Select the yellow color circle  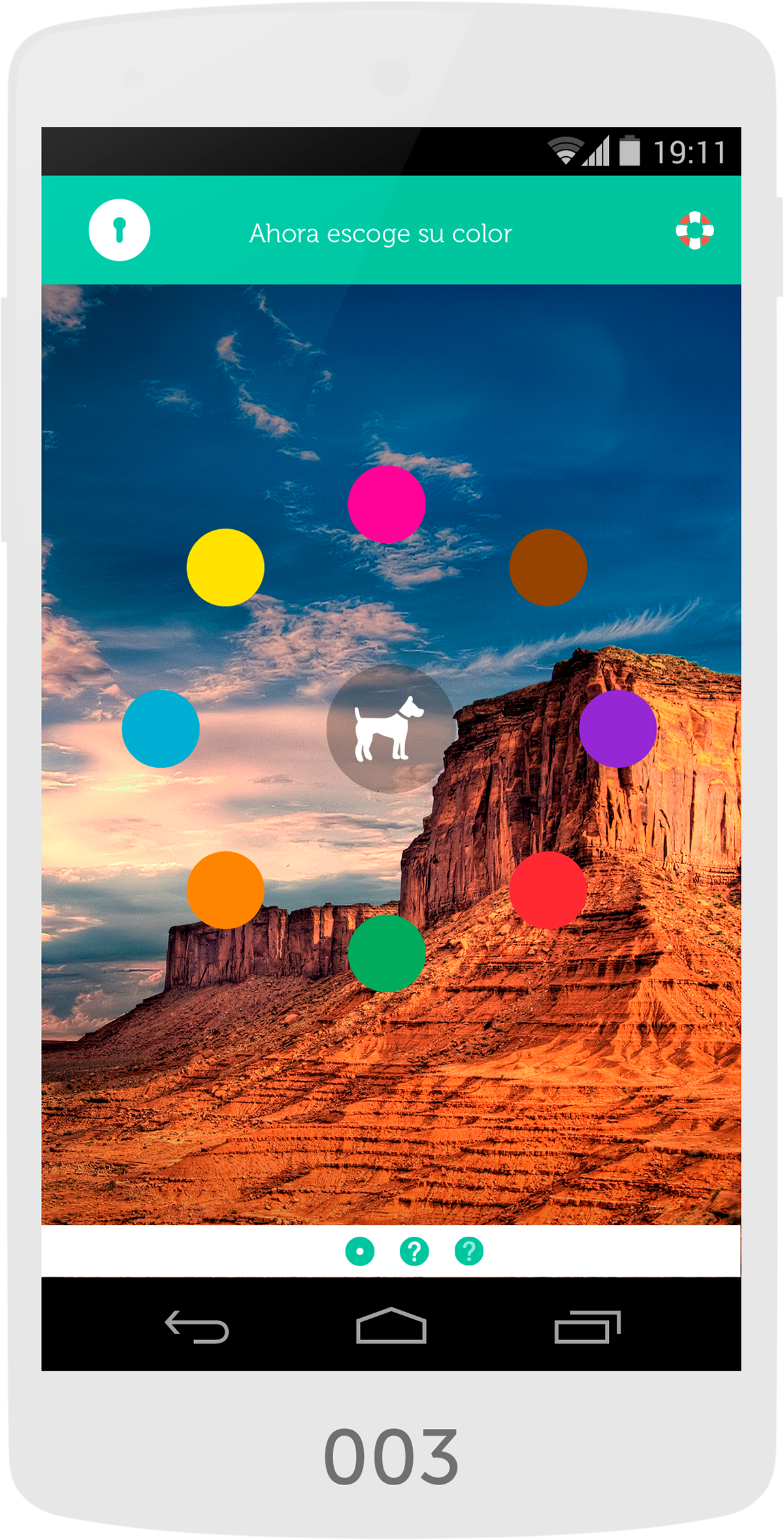[x=225, y=568]
